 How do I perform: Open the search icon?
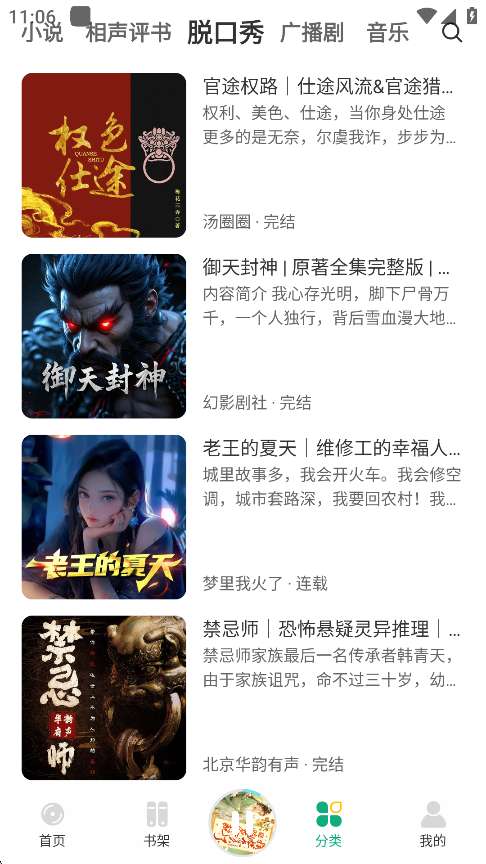pos(452,33)
